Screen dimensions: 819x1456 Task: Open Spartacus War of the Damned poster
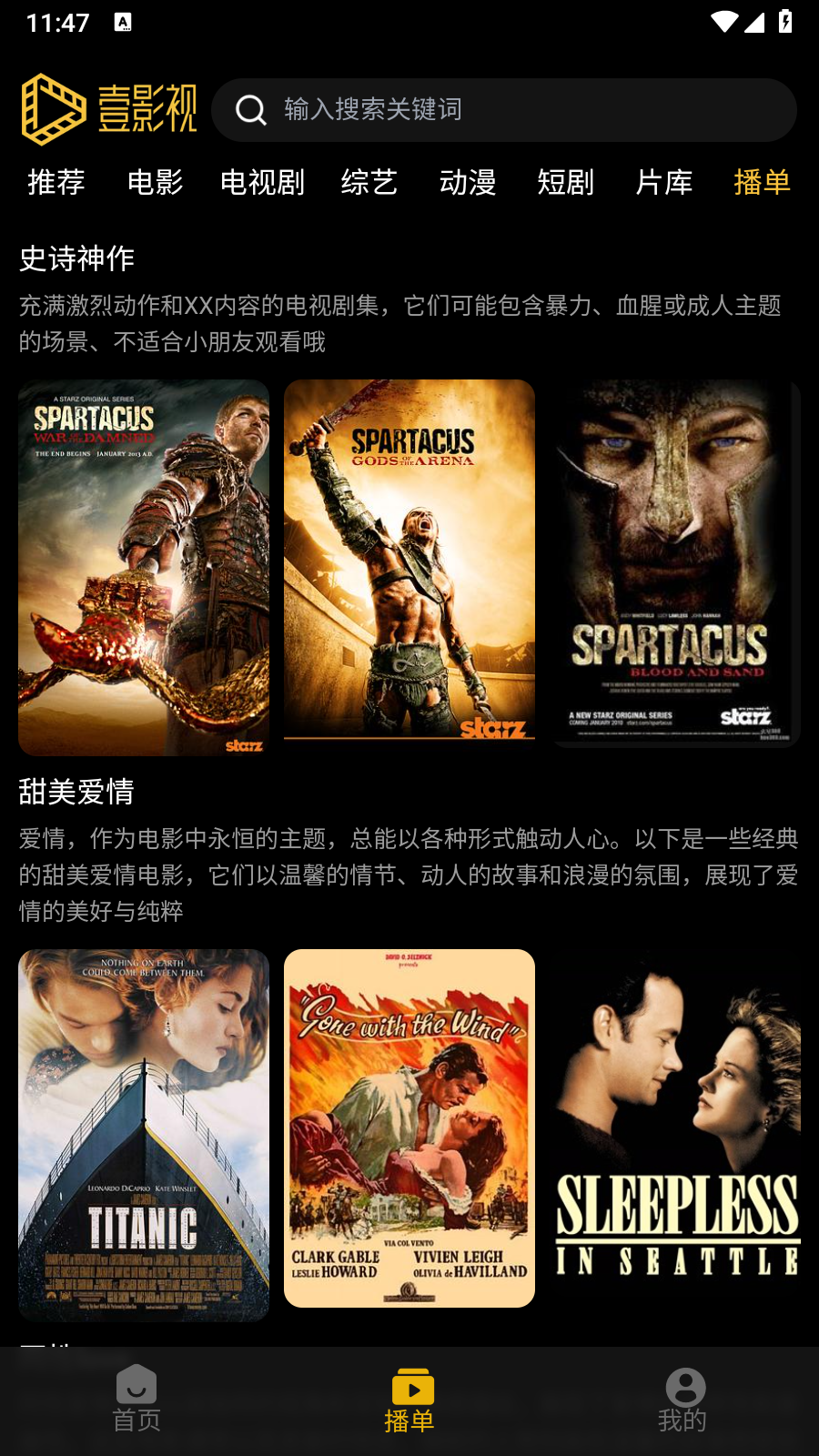(x=144, y=567)
